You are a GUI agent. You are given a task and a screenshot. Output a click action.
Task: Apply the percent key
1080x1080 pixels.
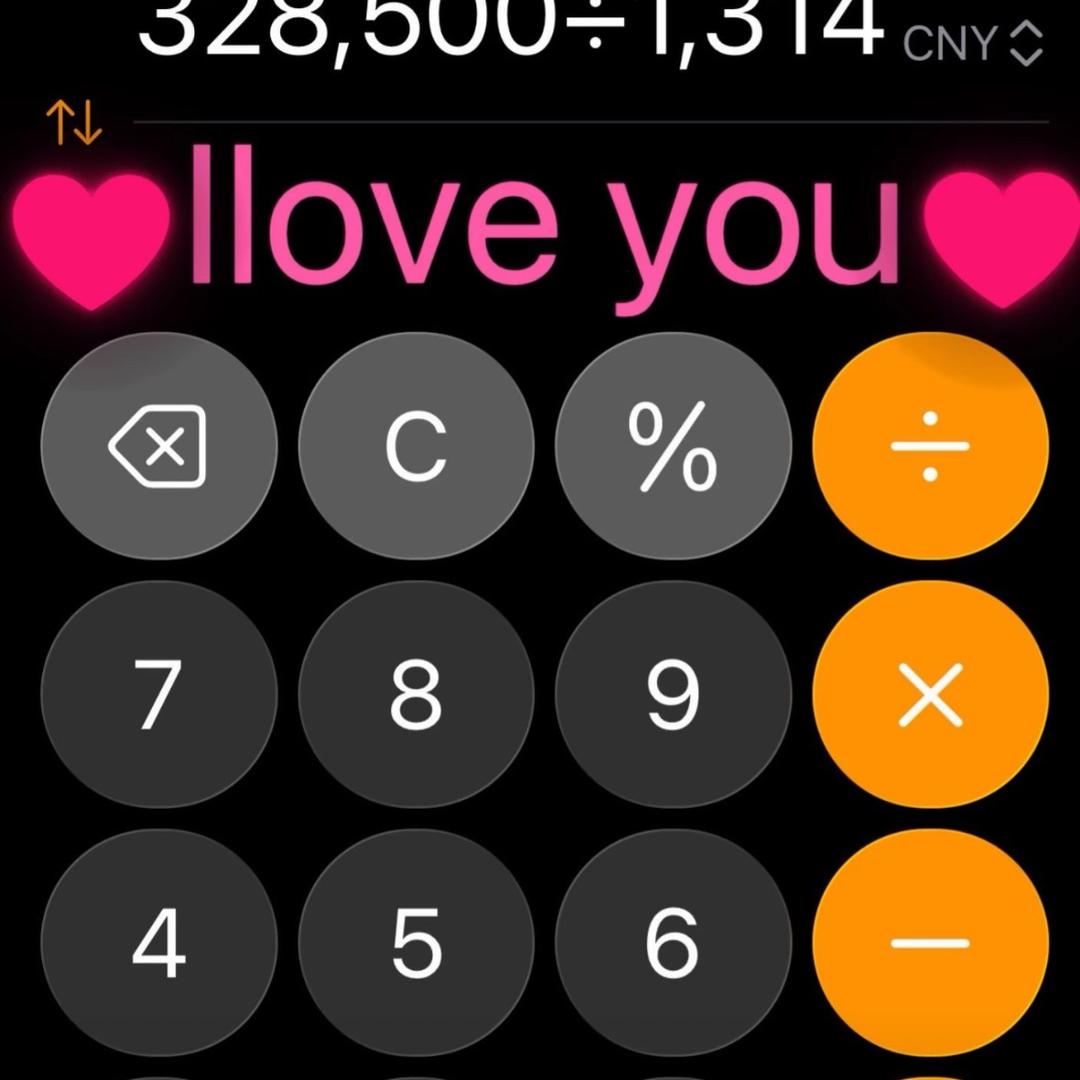coord(673,447)
